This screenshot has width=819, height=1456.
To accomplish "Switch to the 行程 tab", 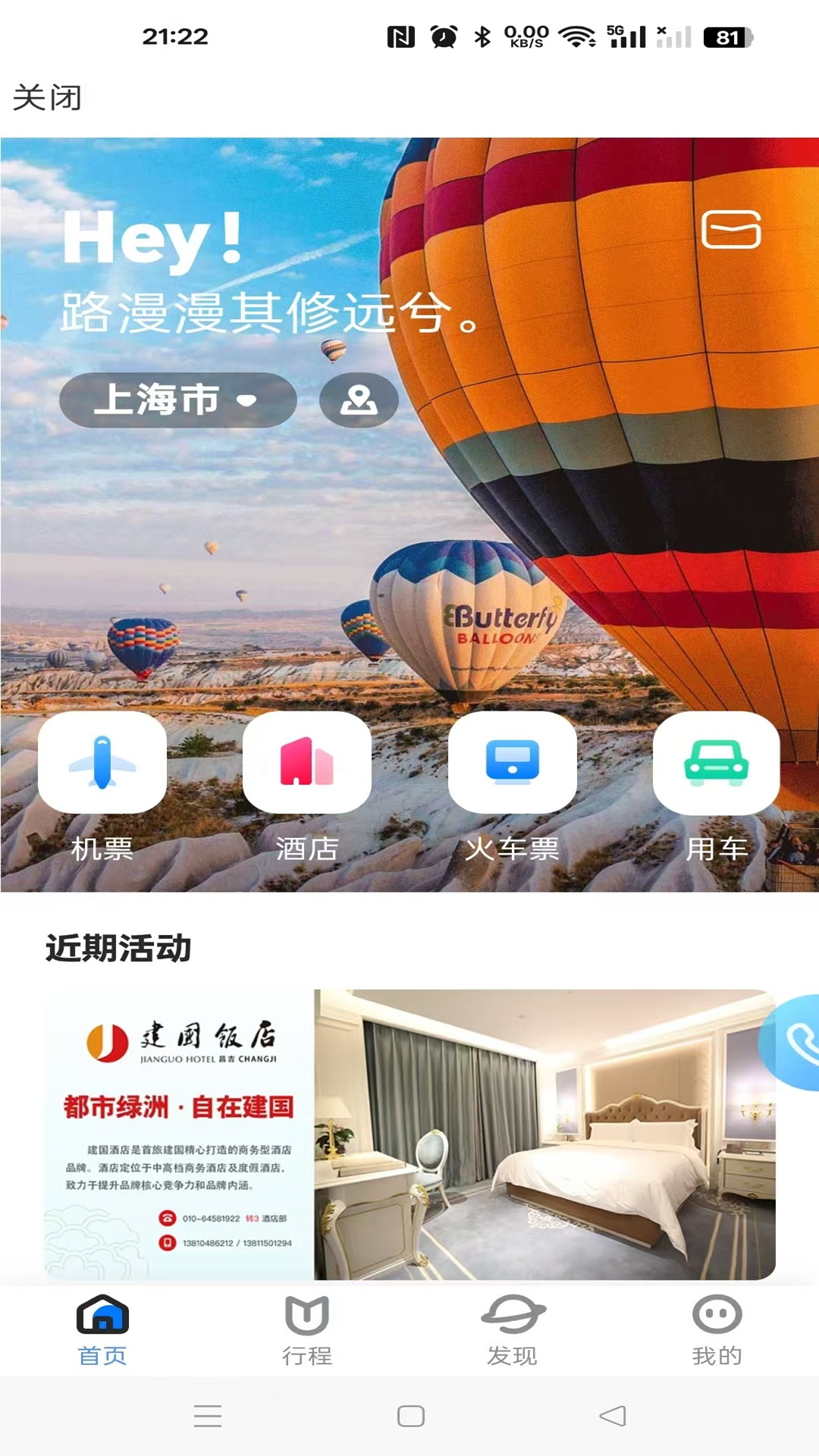I will (307, 1331).
